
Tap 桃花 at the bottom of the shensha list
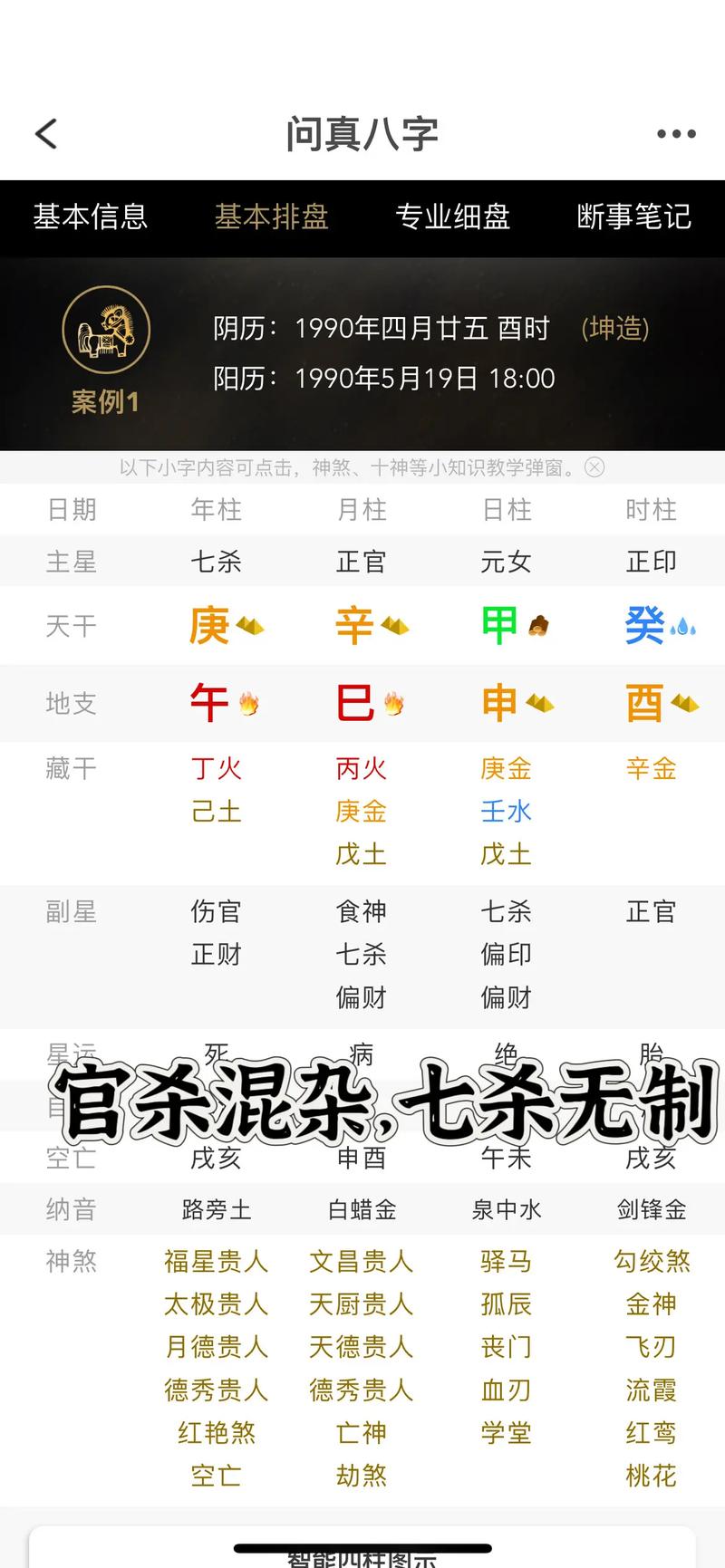[651, 1476]
